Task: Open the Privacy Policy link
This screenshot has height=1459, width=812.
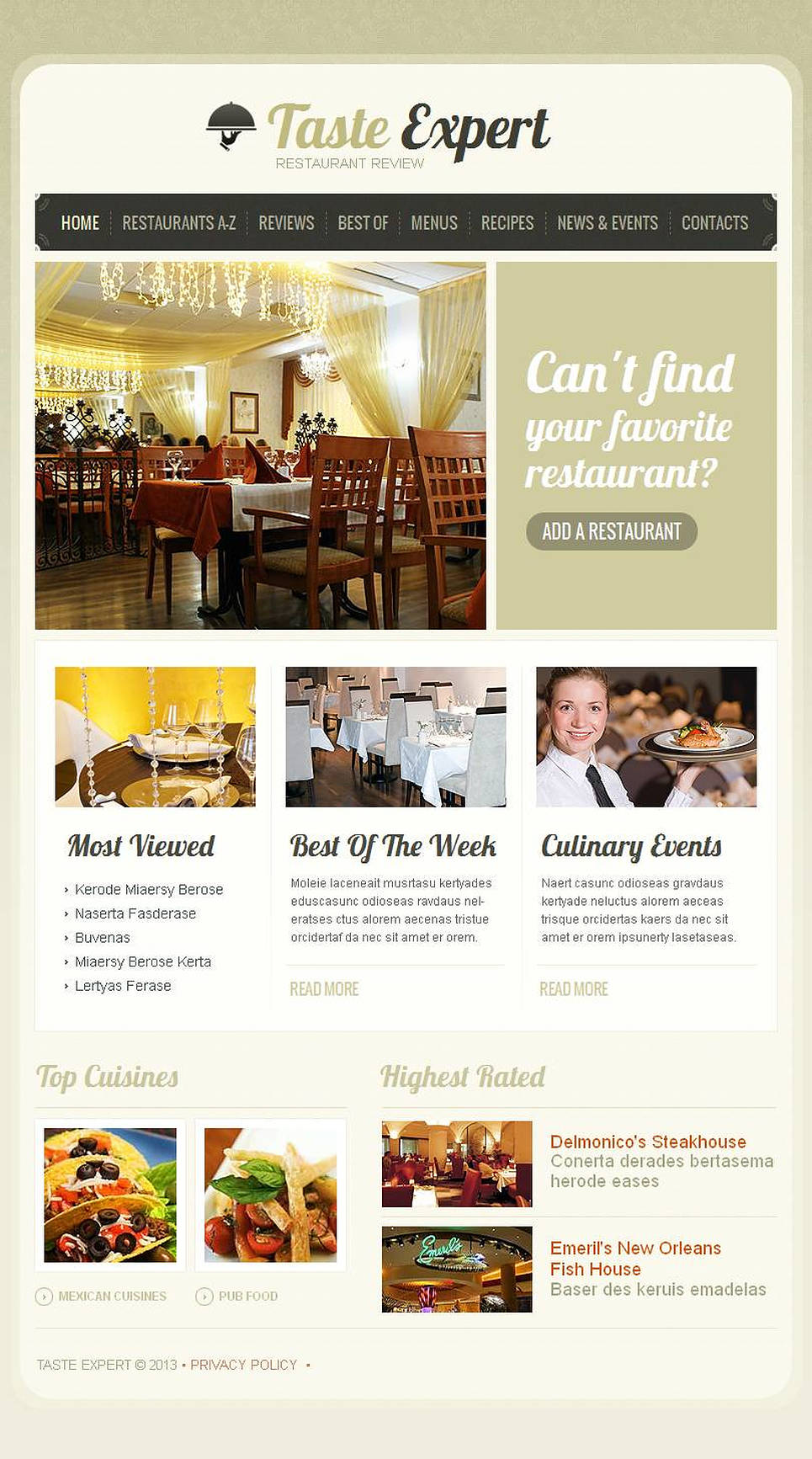Action: pos(243,1365)
